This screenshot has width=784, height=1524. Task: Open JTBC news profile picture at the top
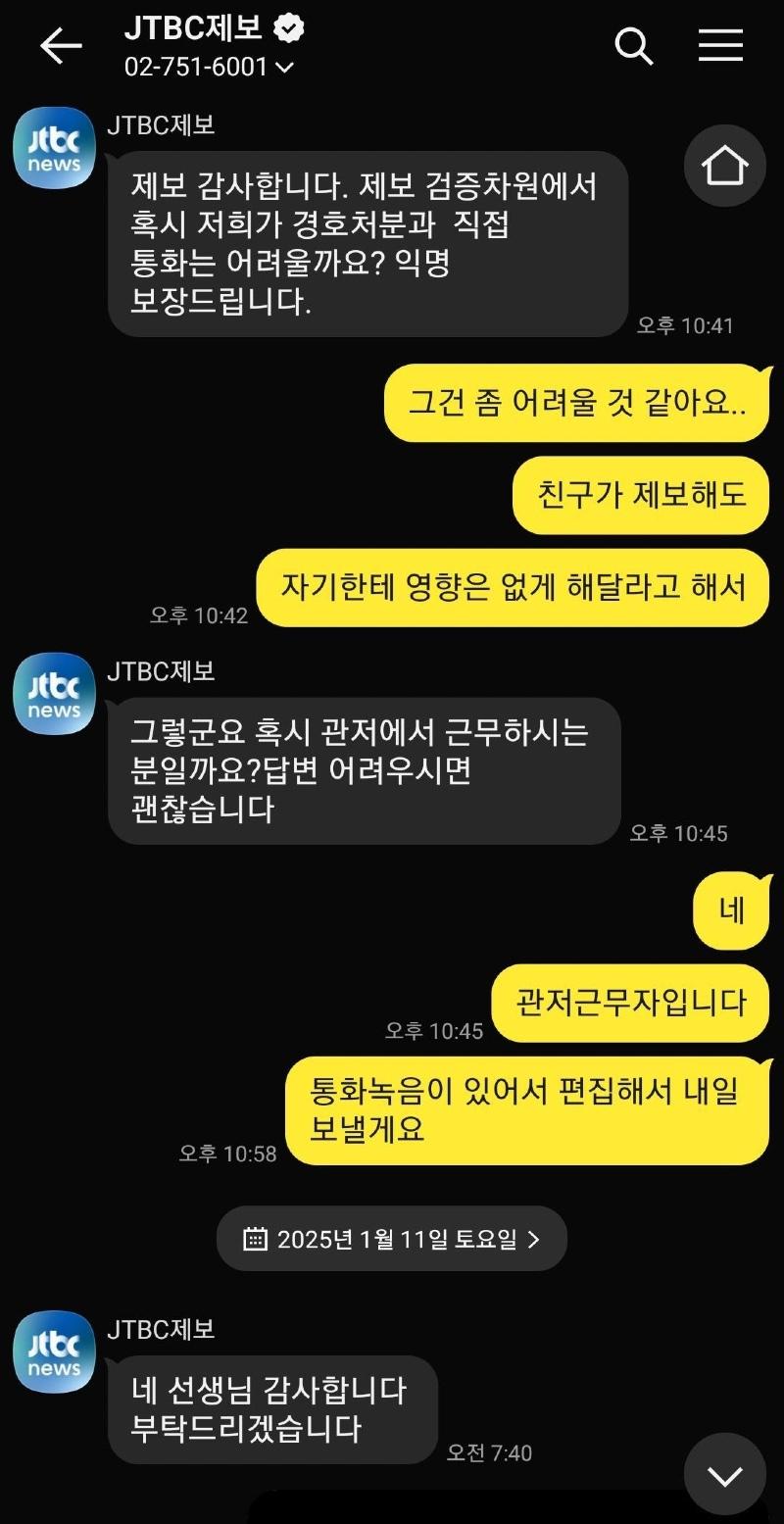coord(54,148)
